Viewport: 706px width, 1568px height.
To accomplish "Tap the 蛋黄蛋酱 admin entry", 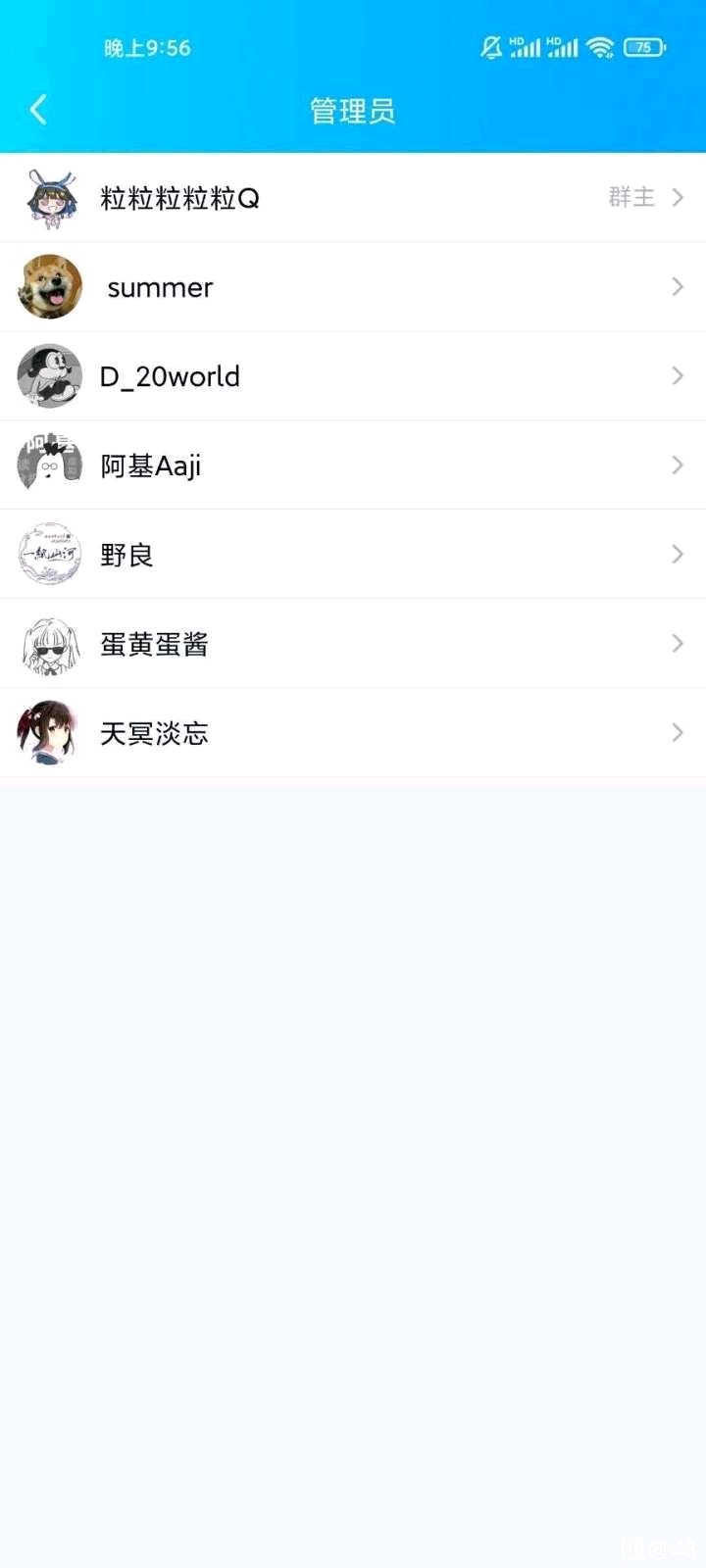I will coord(353,644).
